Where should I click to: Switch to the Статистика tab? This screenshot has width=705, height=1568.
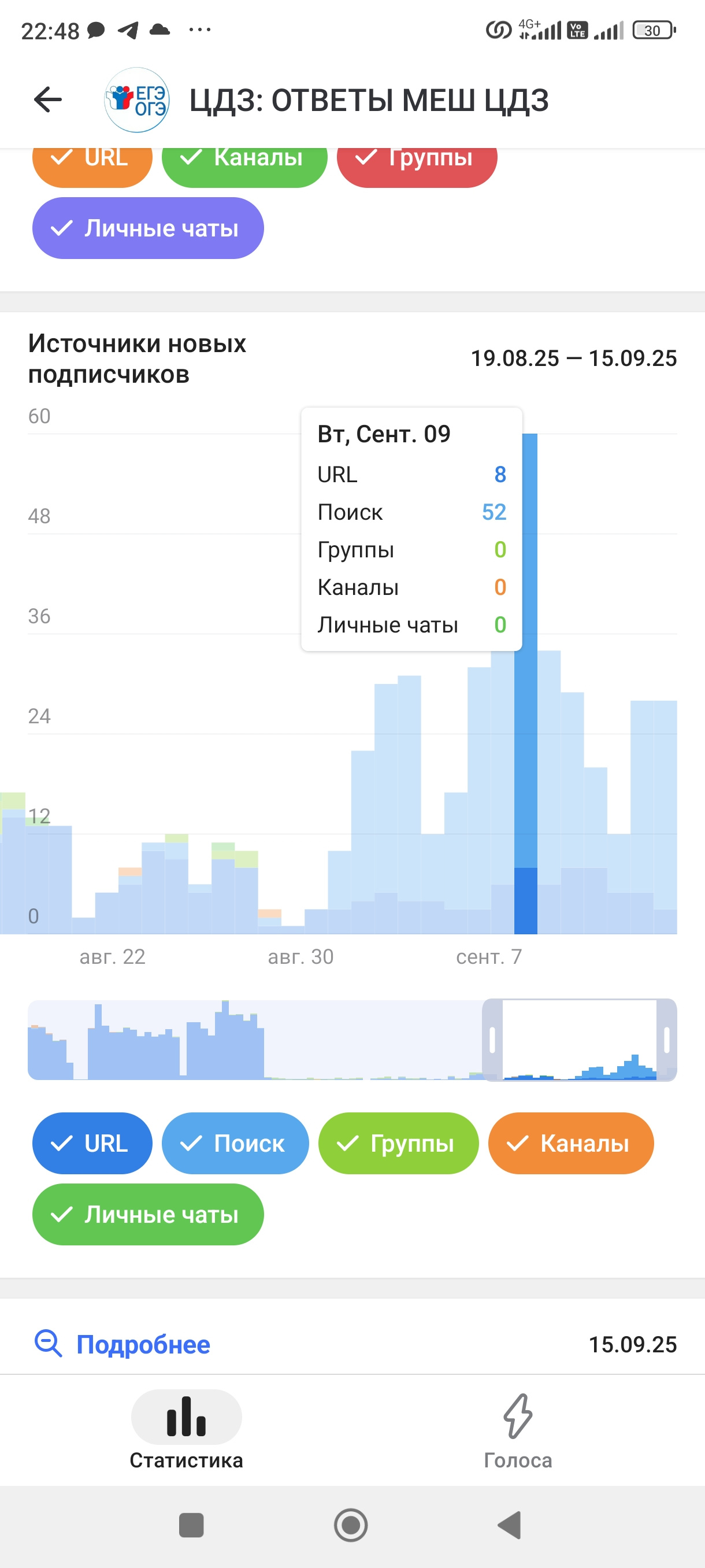[x=186, y=1430]
